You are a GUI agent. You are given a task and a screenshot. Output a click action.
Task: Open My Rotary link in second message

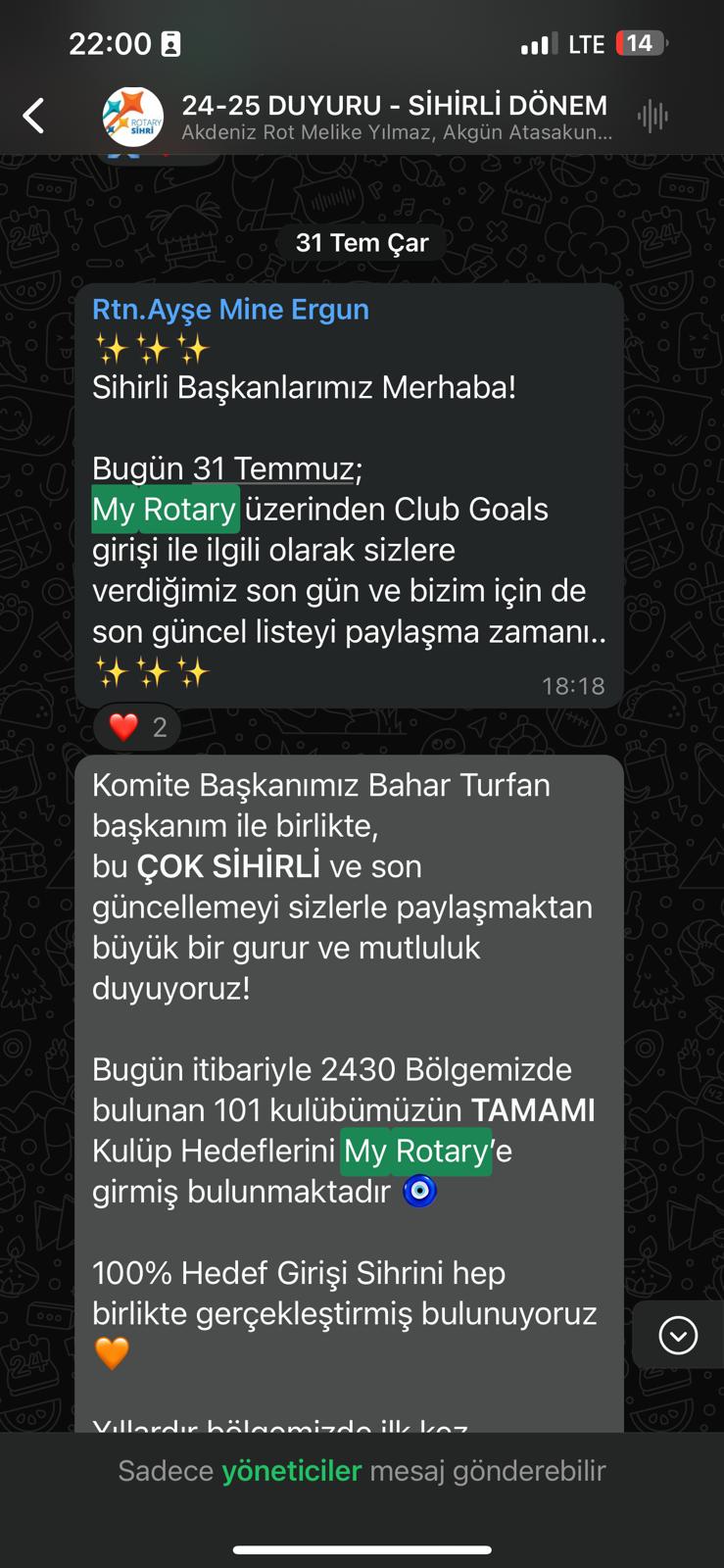tap(416, 1151)
